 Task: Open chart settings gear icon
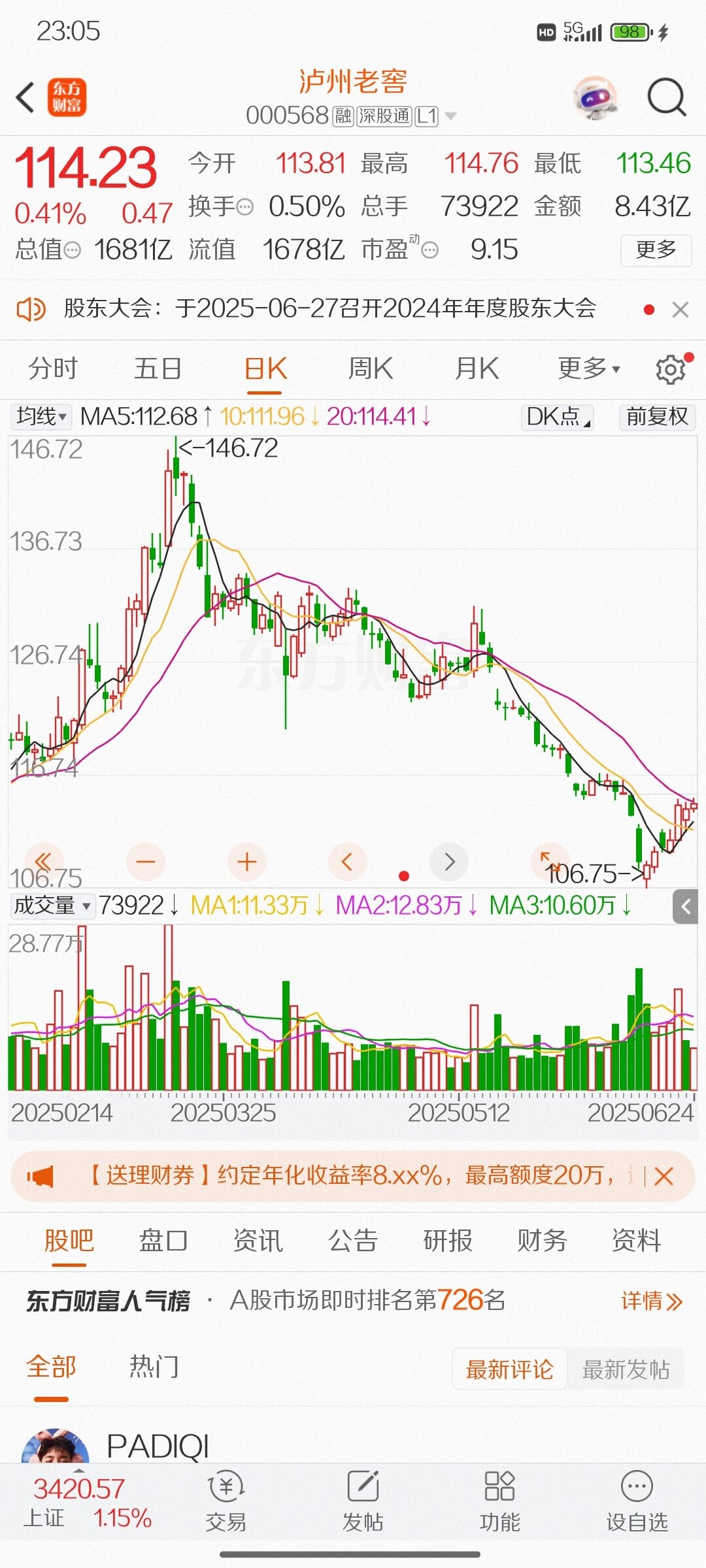click(671, 369)
